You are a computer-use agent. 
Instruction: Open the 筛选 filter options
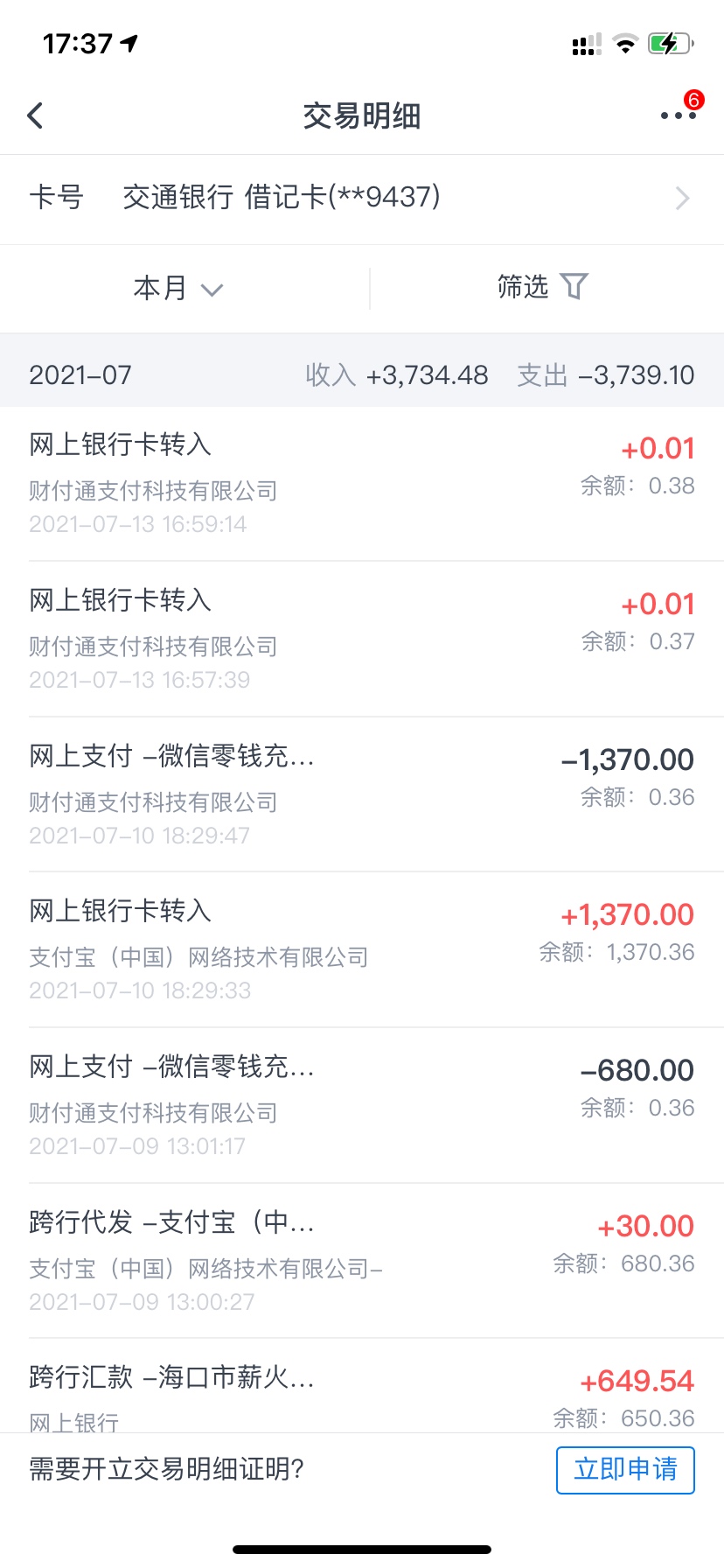point(542,286)
